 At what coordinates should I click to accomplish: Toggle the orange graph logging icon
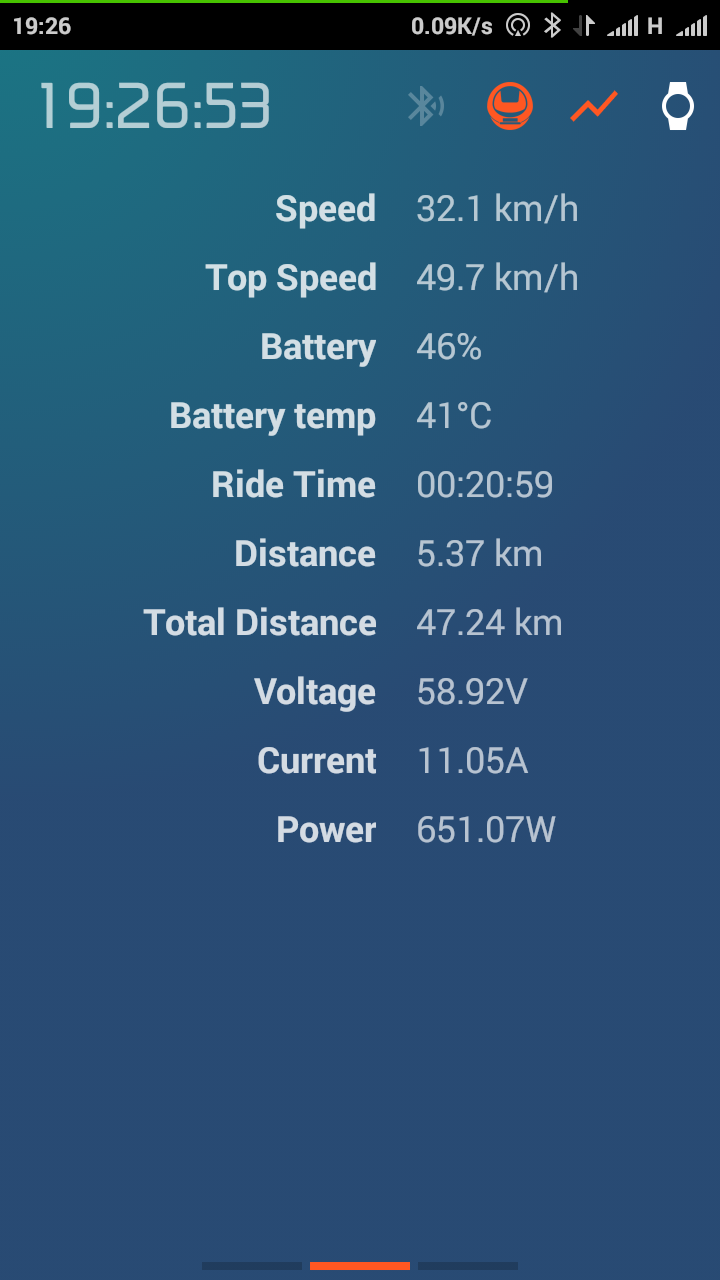point(594,106)
